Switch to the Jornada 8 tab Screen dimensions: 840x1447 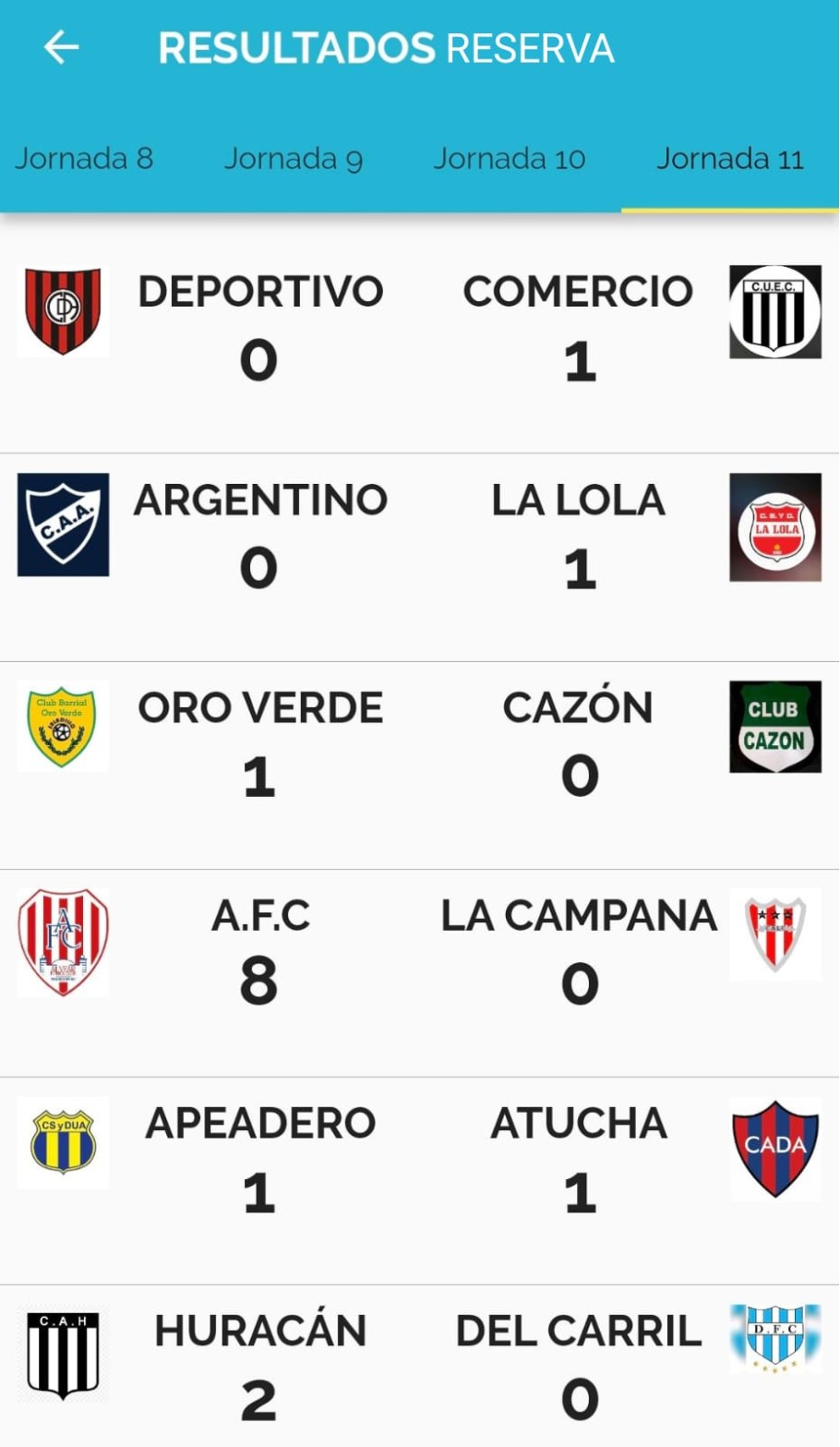84,159
